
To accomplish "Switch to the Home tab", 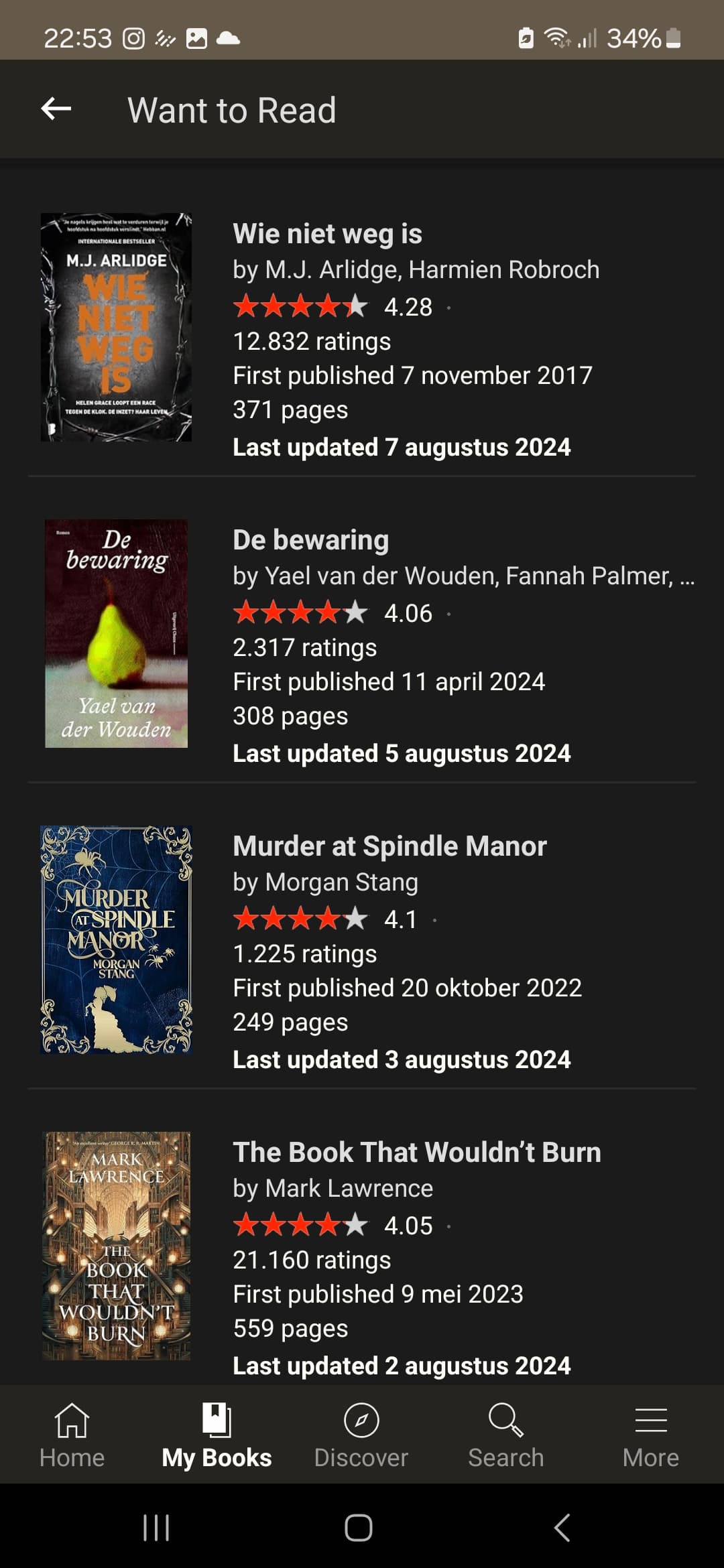I will click(72, 1435).
